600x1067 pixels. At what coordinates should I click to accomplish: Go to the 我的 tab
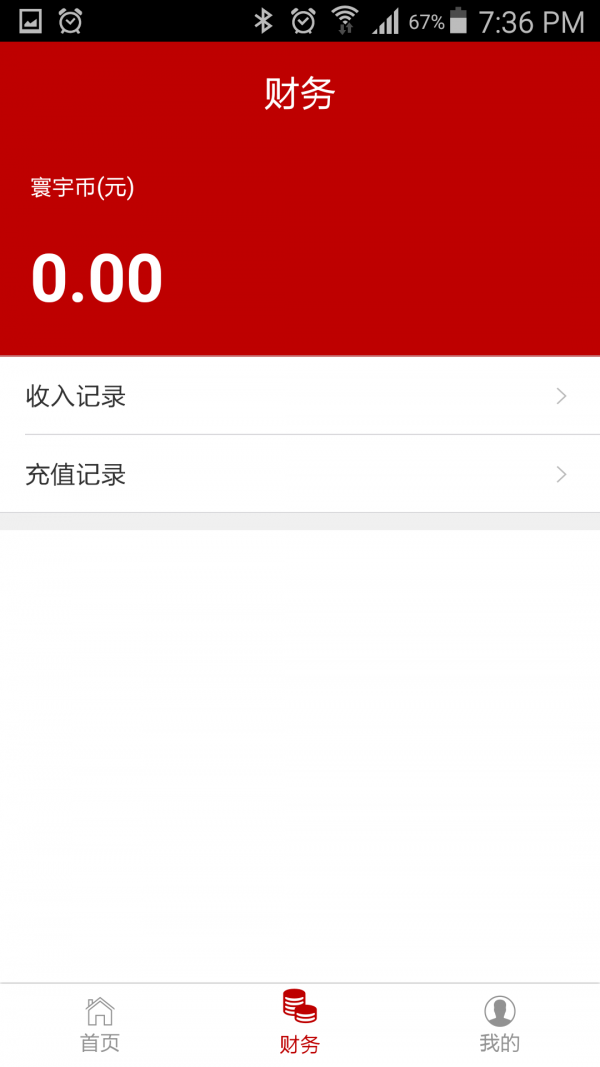[499, 1025]
